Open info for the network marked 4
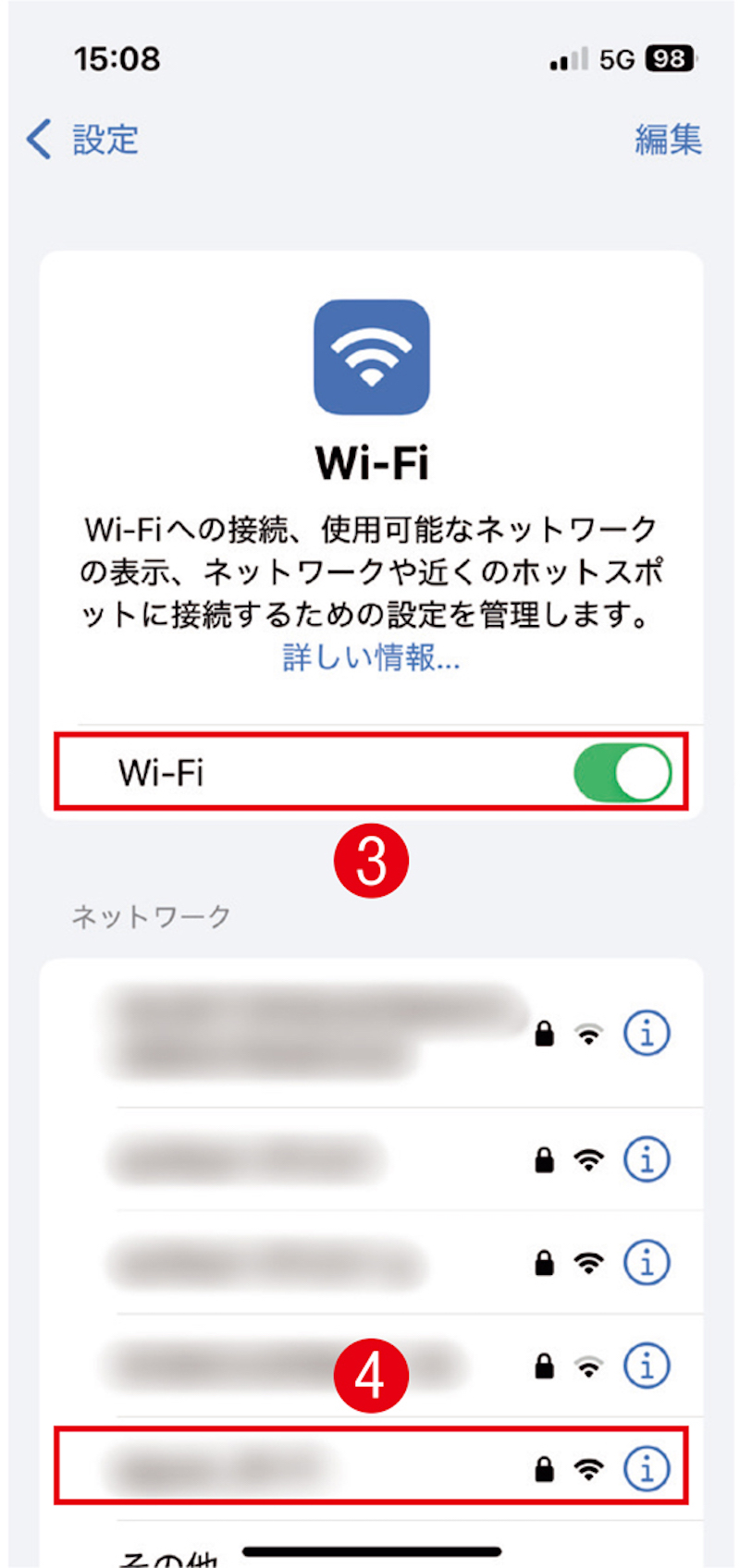Viewport: 740px width, 1568px height. point(646,1467)
